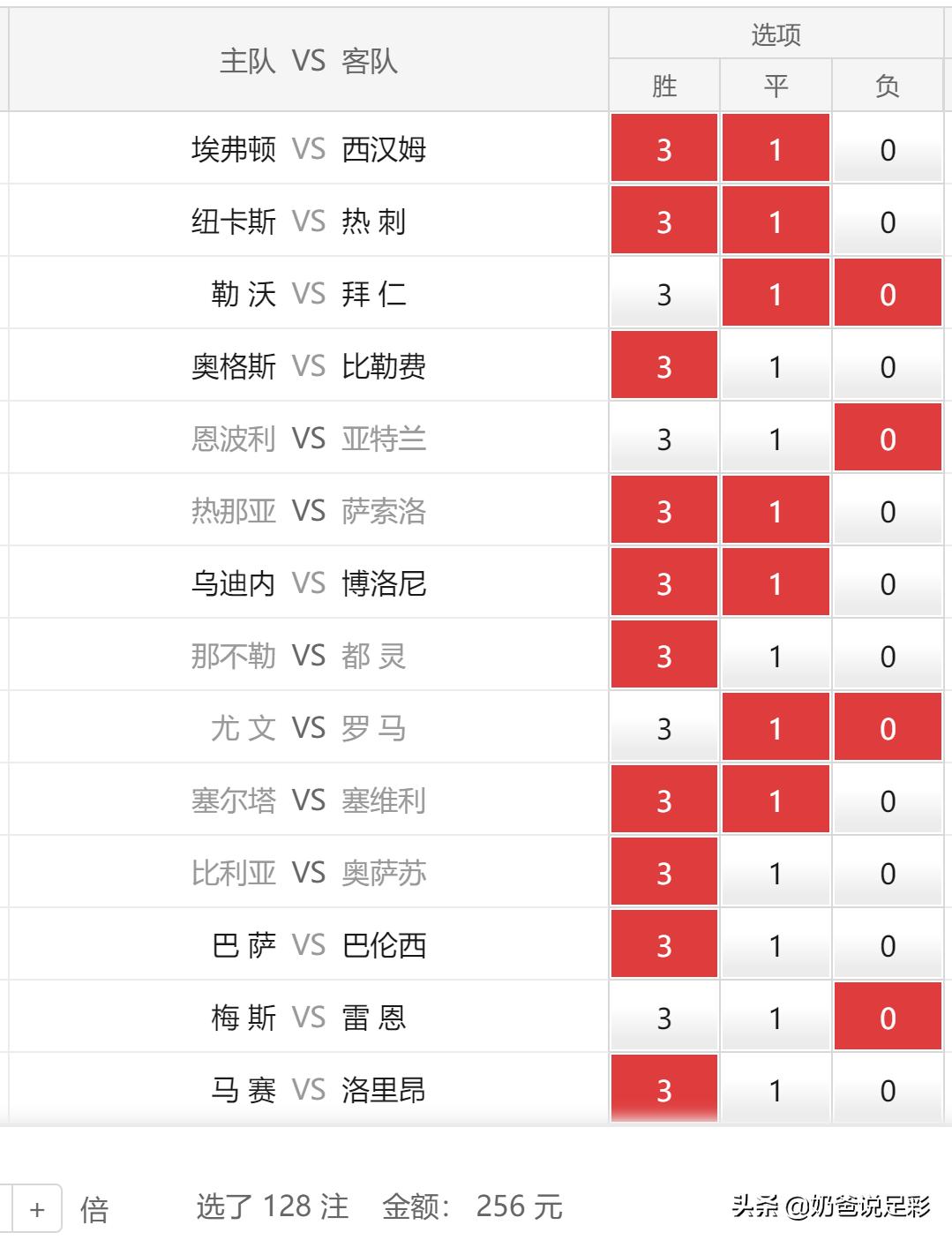Select draw 1 for 比利亚 VS 奥萨苏
Viewport: 952px width, 1240px height.
click(x=775, y=873)
